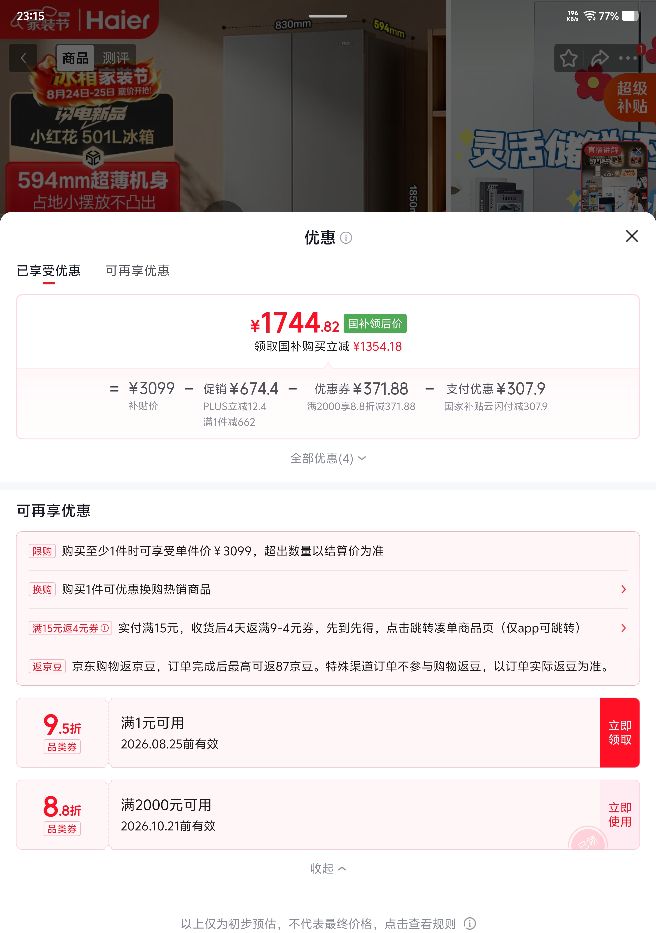Viewport: 656px width, 933px height.
Task: View pricing rules via 点击查看规则
Action: pyautogui.click(x=420, y=923)
